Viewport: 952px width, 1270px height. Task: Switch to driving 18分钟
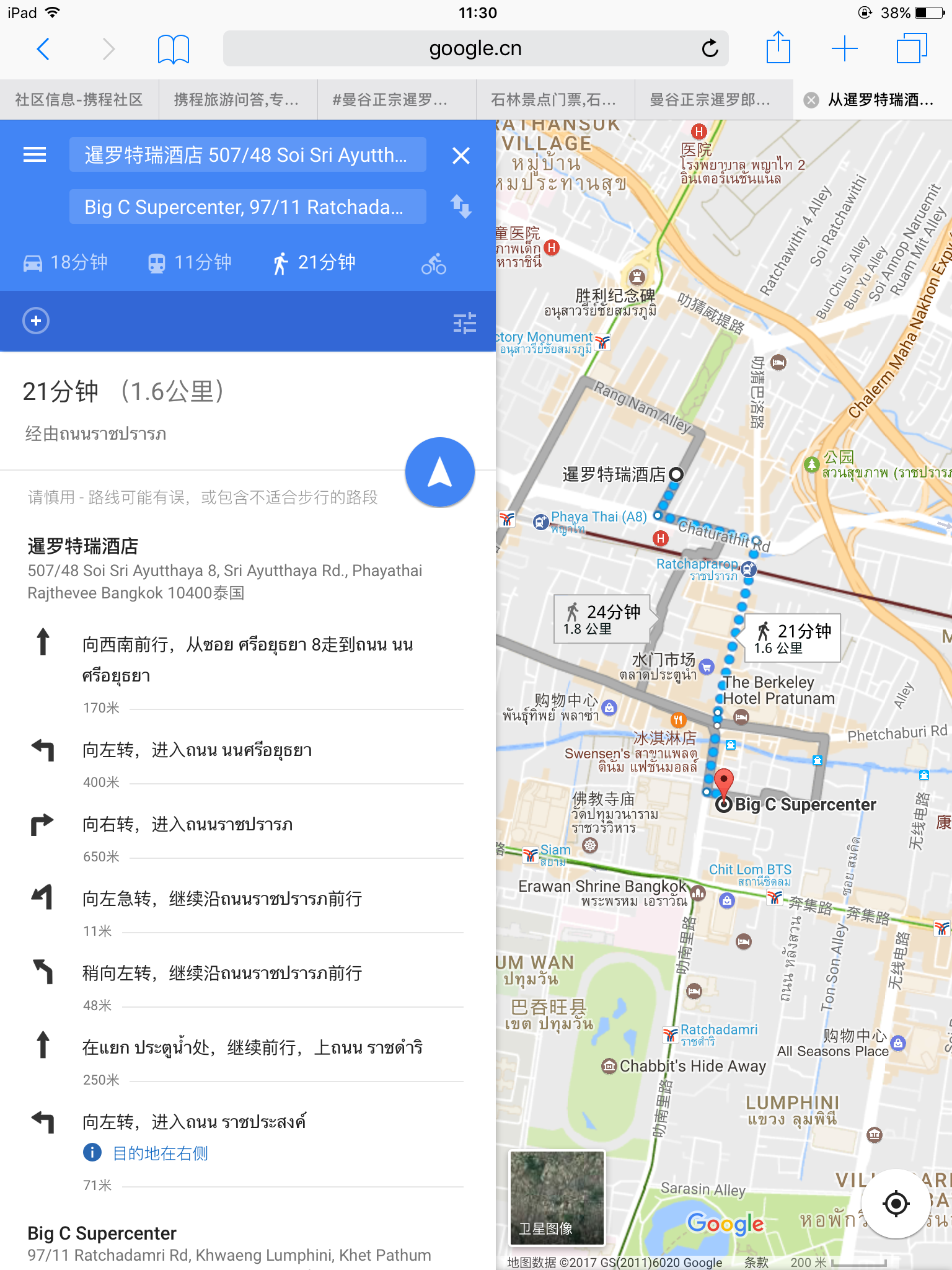coord(66,263)
